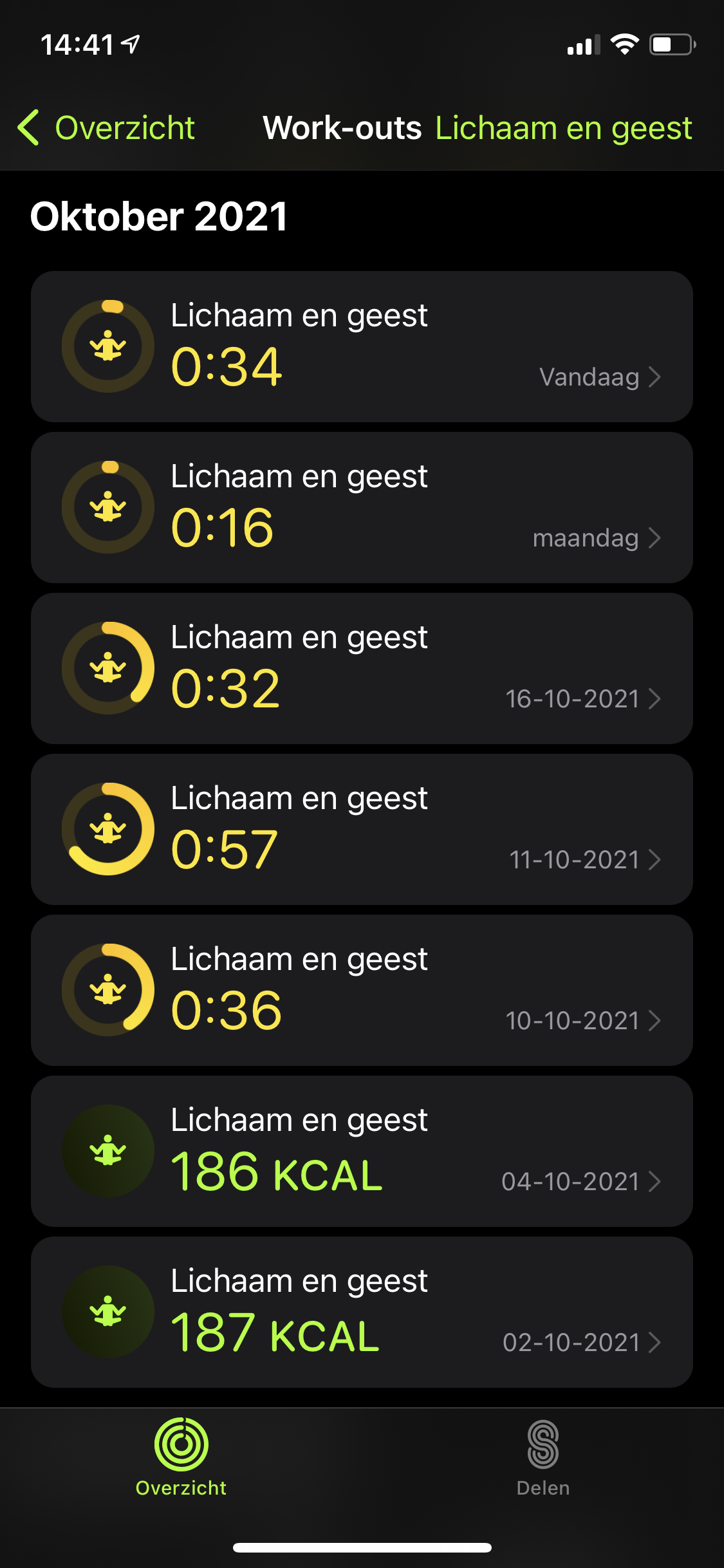Screen dimensions: 724x1568
Task: Select the Overzicht tab in the bottom bar
Action: [x=181, y=1459]
